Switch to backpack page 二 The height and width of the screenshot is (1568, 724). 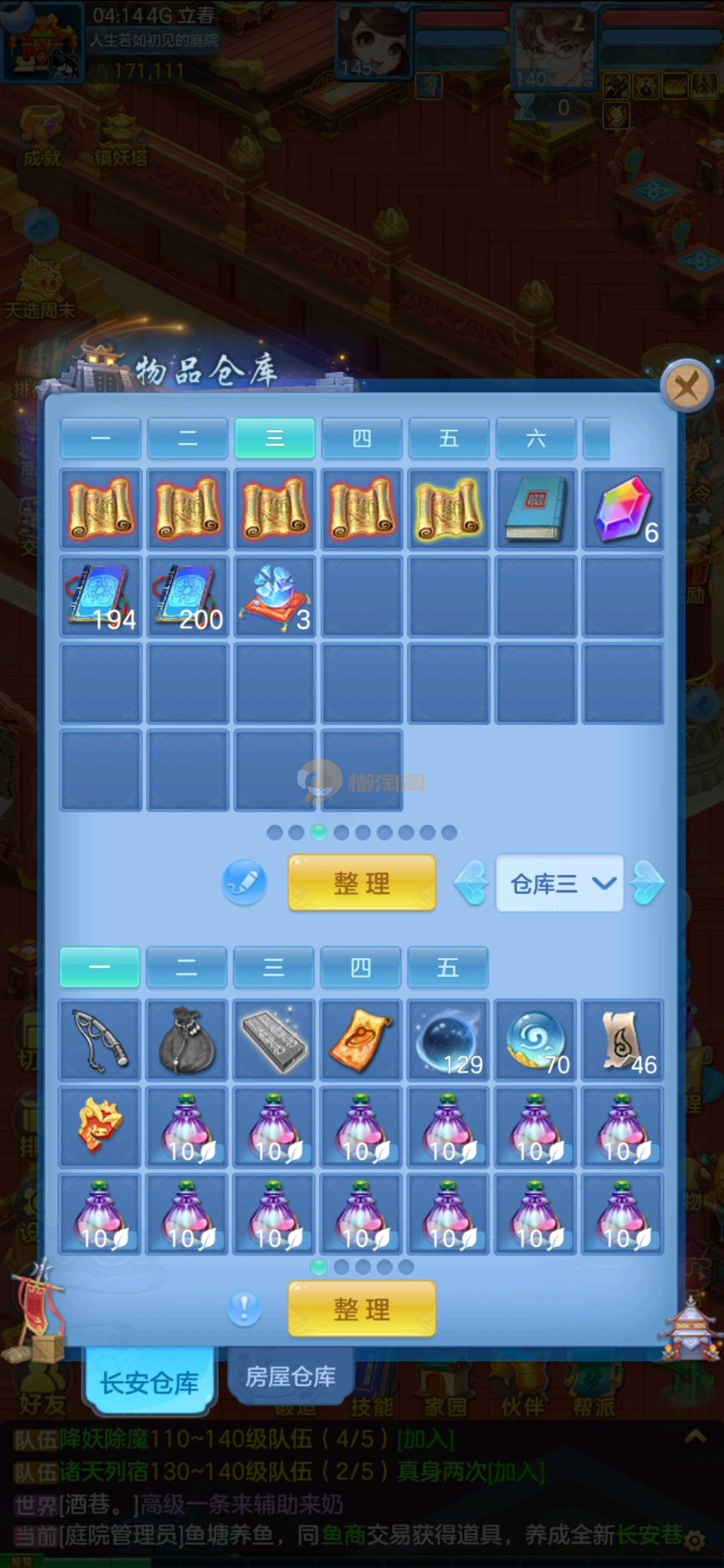pyautogui.click(x=186, y=967)
